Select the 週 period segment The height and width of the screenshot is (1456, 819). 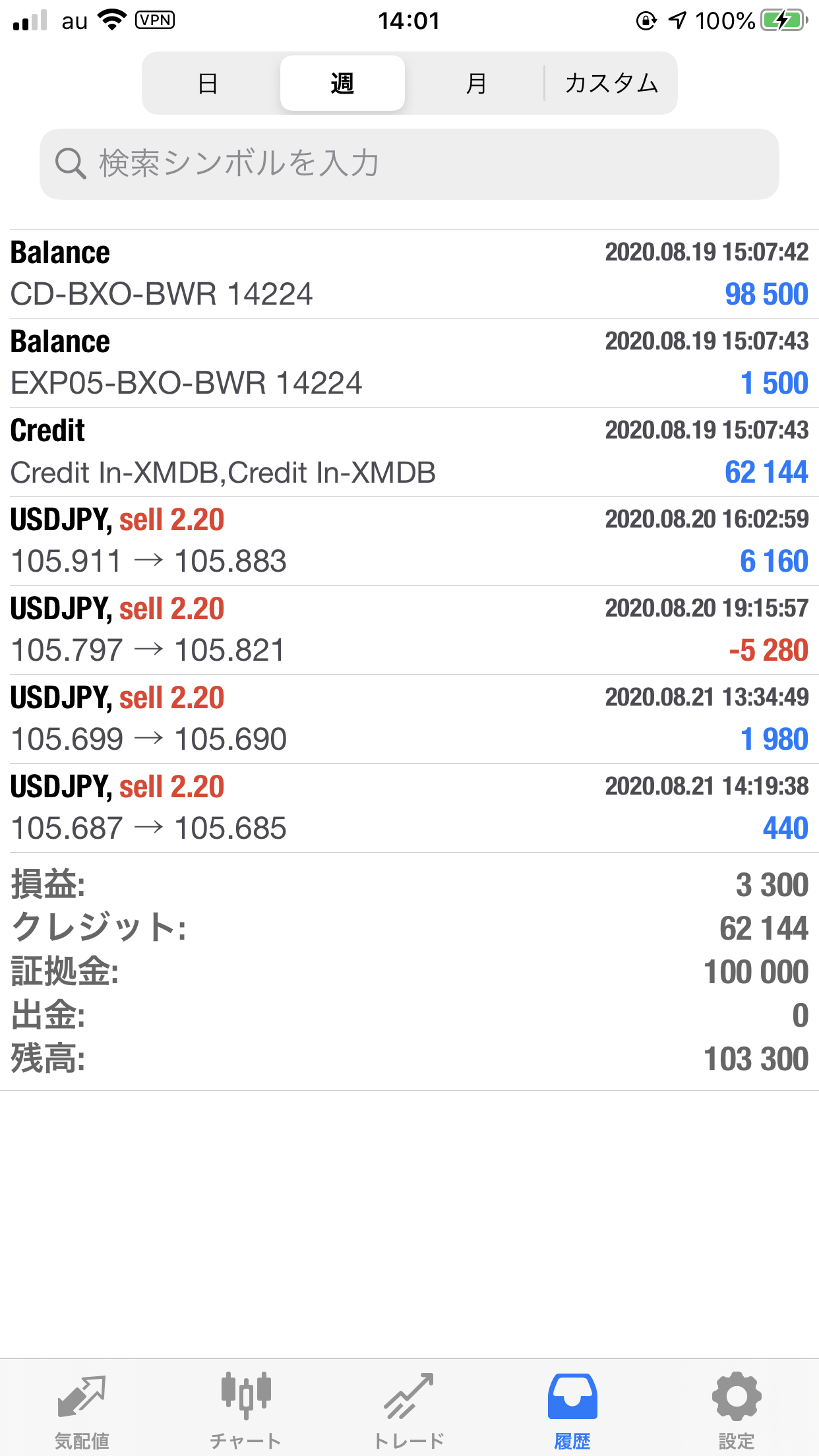(x=342, y=83)
